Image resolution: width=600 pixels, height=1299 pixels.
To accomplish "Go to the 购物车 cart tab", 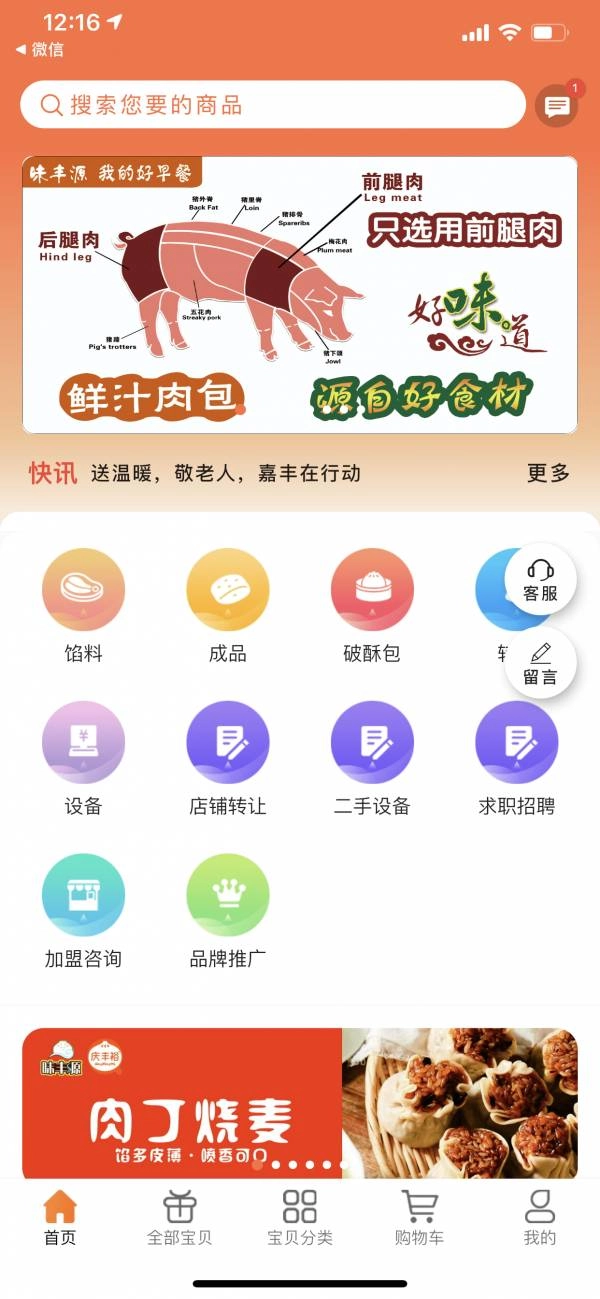I will (x=420, y=1217).
